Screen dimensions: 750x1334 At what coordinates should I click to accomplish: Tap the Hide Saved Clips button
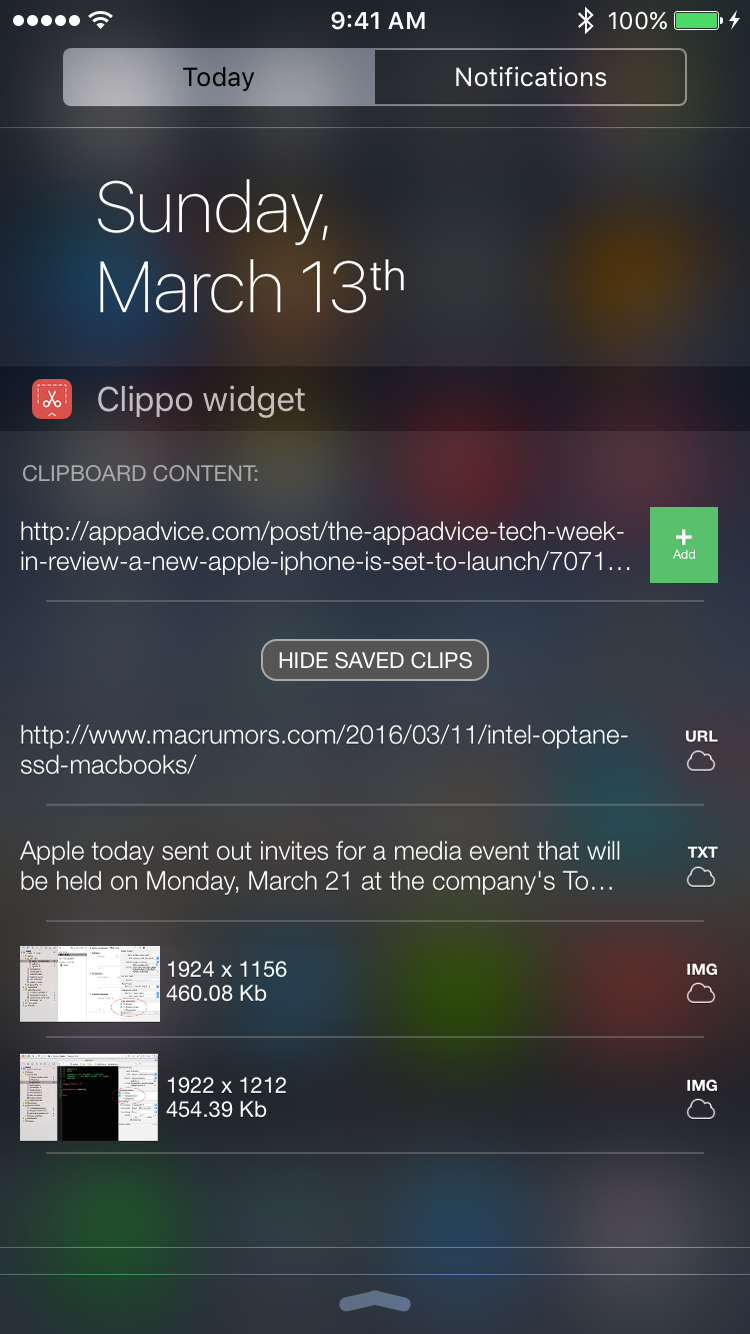375,660
